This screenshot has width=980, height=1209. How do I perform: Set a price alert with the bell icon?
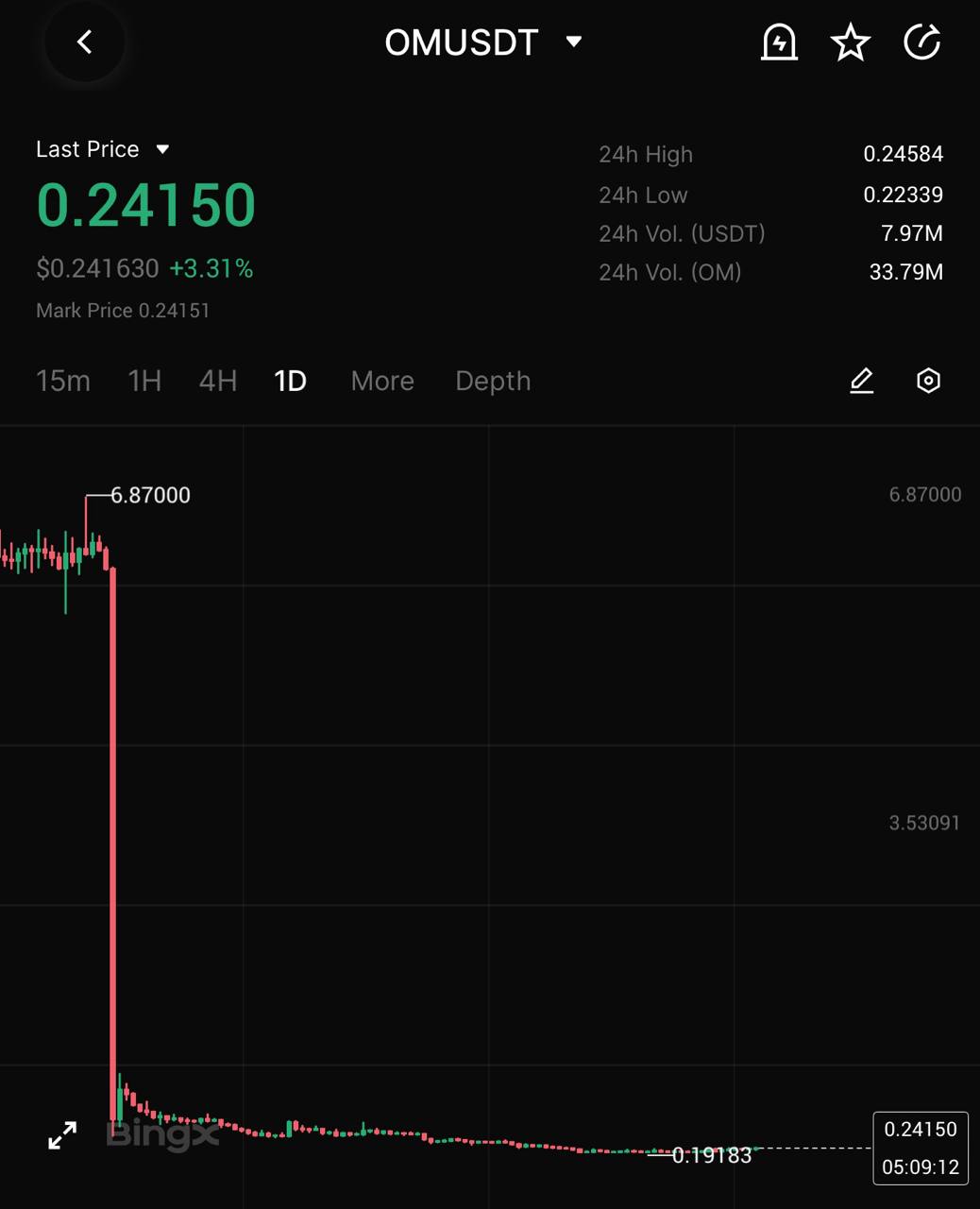(x=779, y=43)
